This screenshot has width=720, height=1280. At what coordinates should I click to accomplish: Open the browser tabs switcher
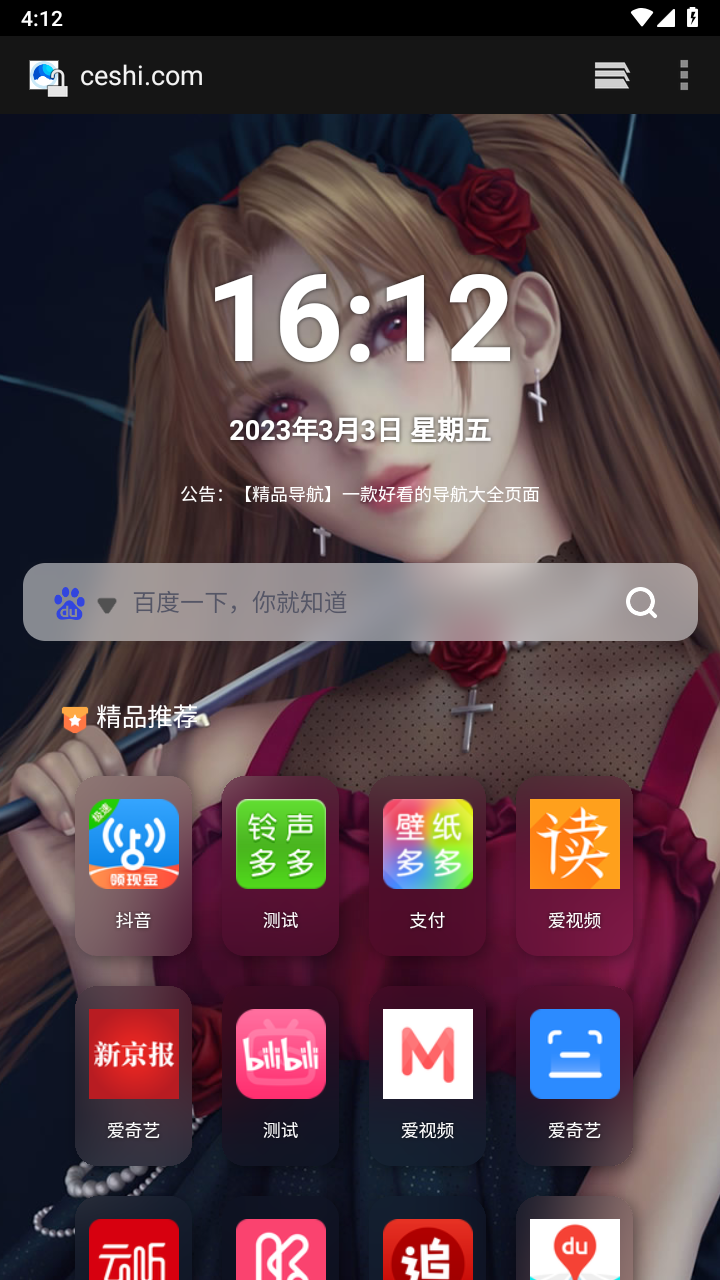[611, 75]
